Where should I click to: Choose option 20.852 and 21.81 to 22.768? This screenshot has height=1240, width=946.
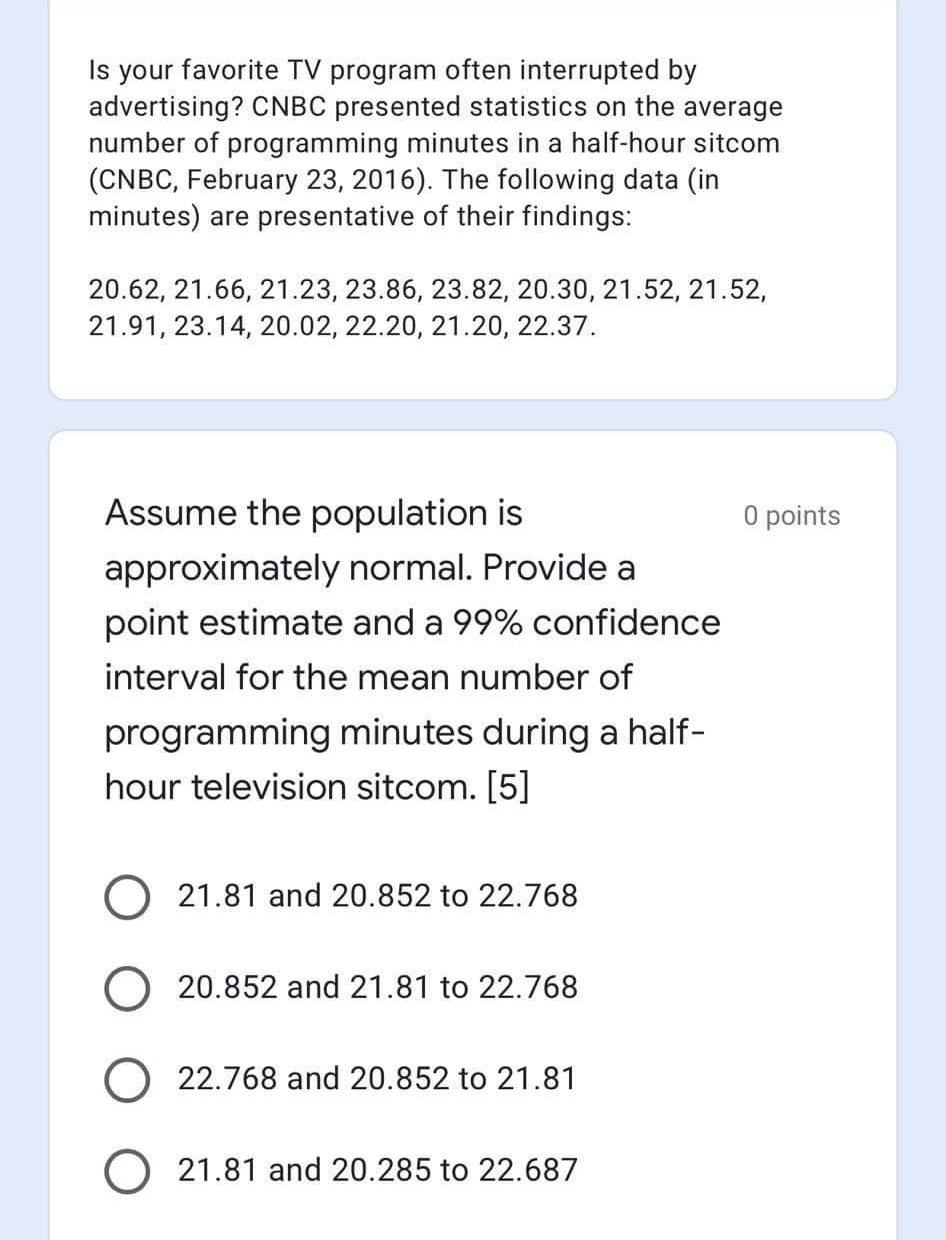pyautogui.click(x=127, y=989)
